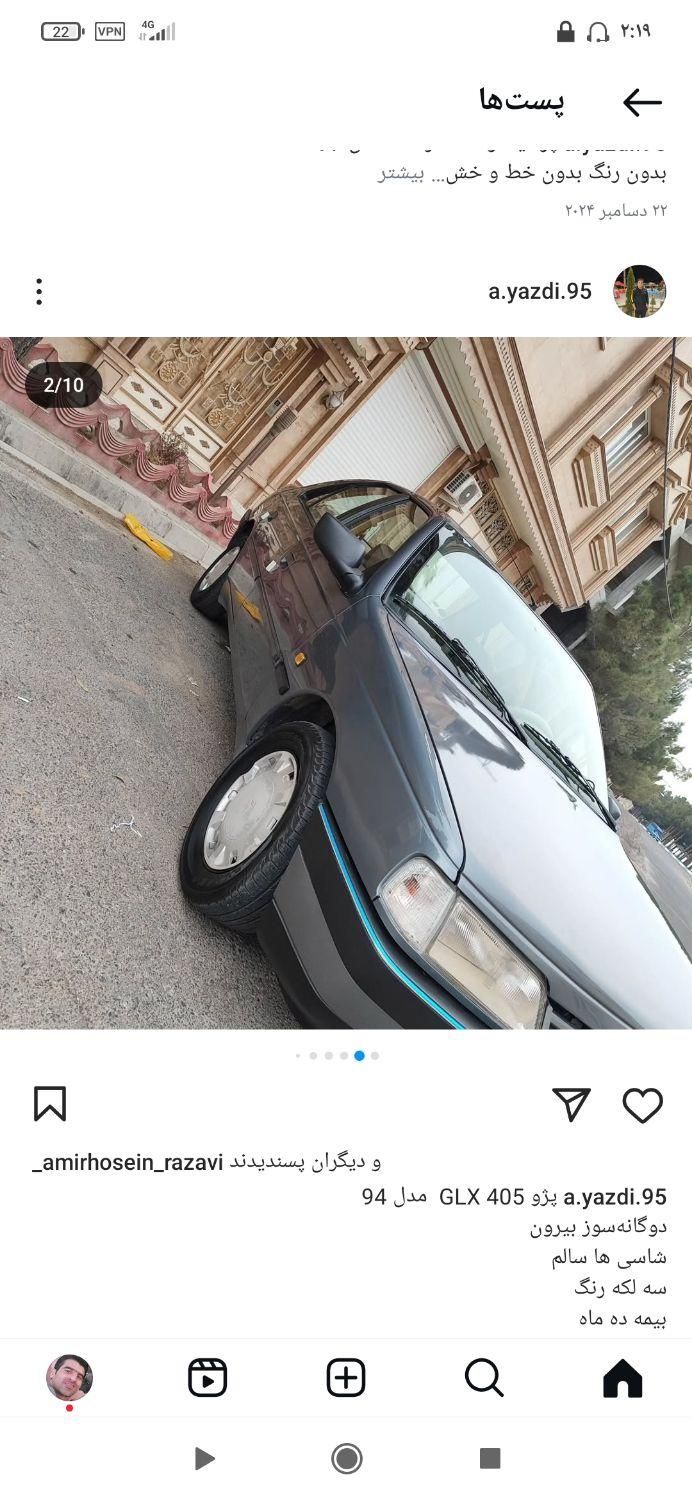Tap the system home circle button
Image resolution: width=692 pixels, height=1500 pixels.
(346, 1459)
